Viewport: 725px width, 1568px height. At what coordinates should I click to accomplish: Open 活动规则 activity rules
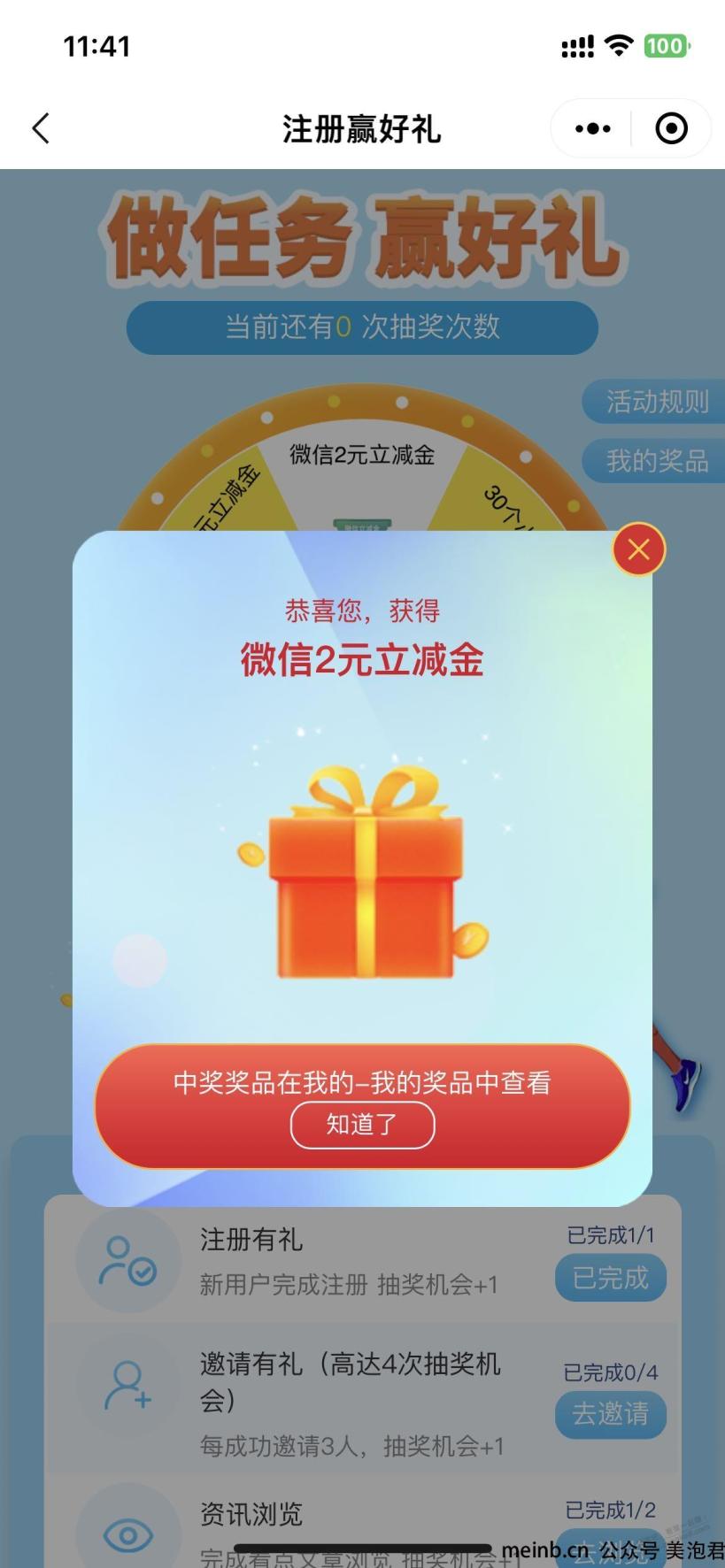pyautogui.click(x=655, y=402)
